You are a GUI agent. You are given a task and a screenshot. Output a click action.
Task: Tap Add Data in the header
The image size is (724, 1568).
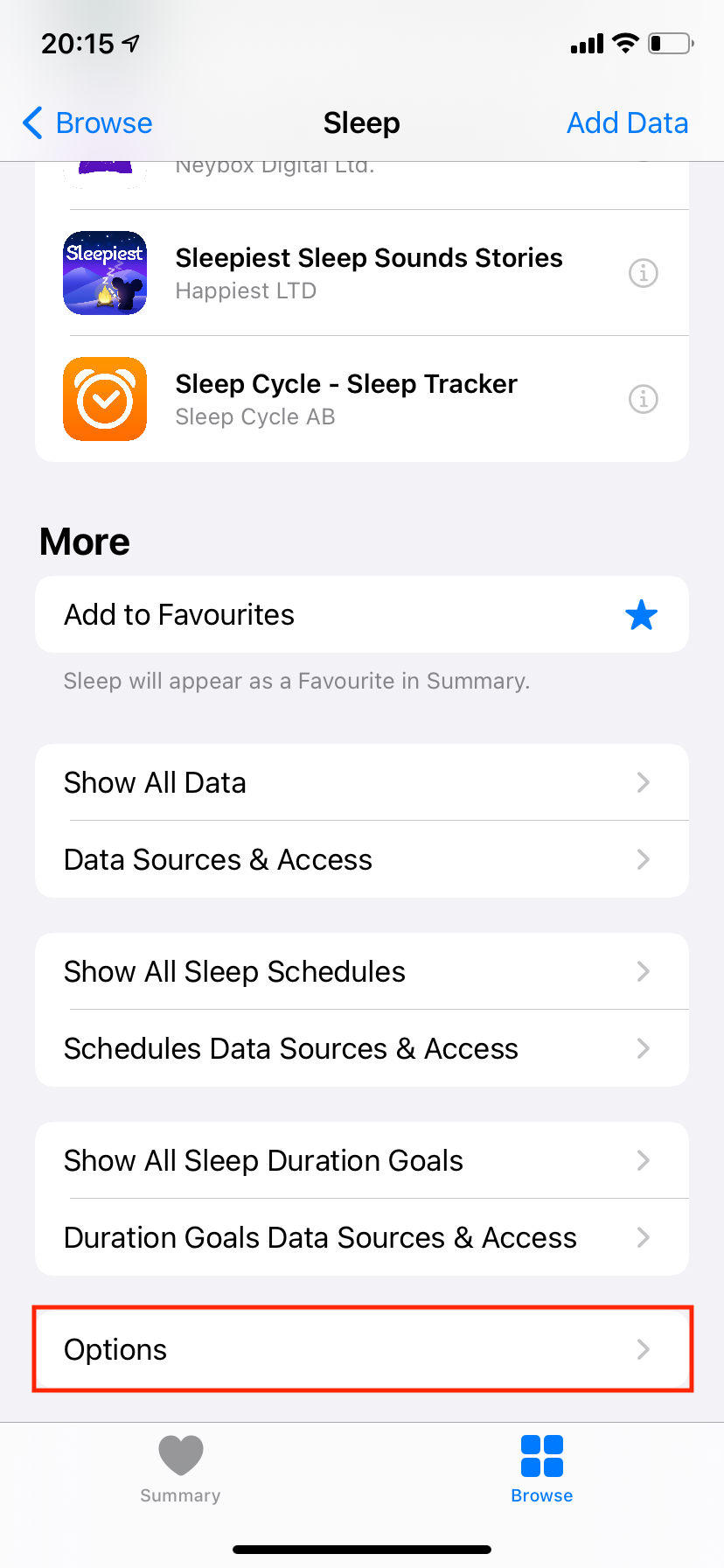(x=627, y=123)
